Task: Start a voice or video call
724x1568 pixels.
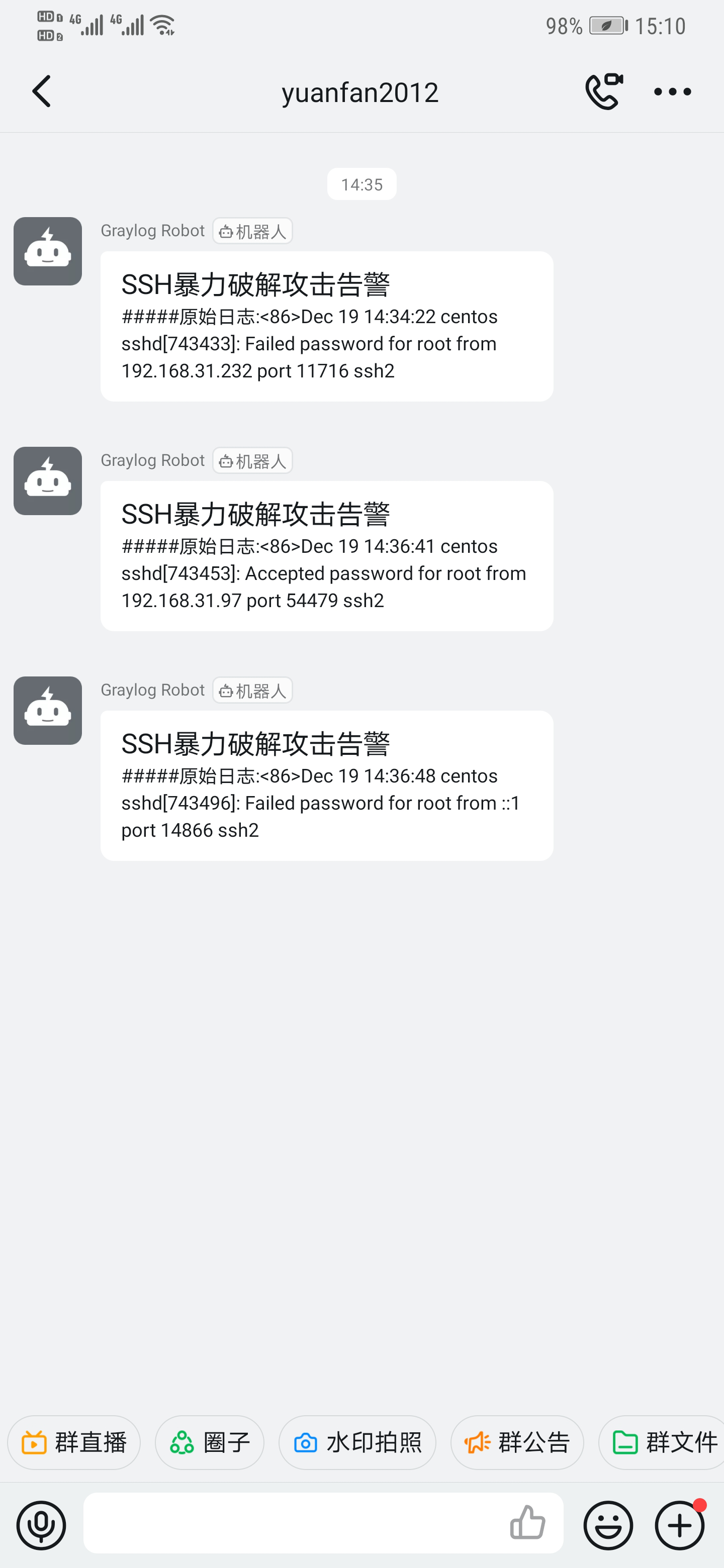Action: pyautogui.click(x=603, y=92)
